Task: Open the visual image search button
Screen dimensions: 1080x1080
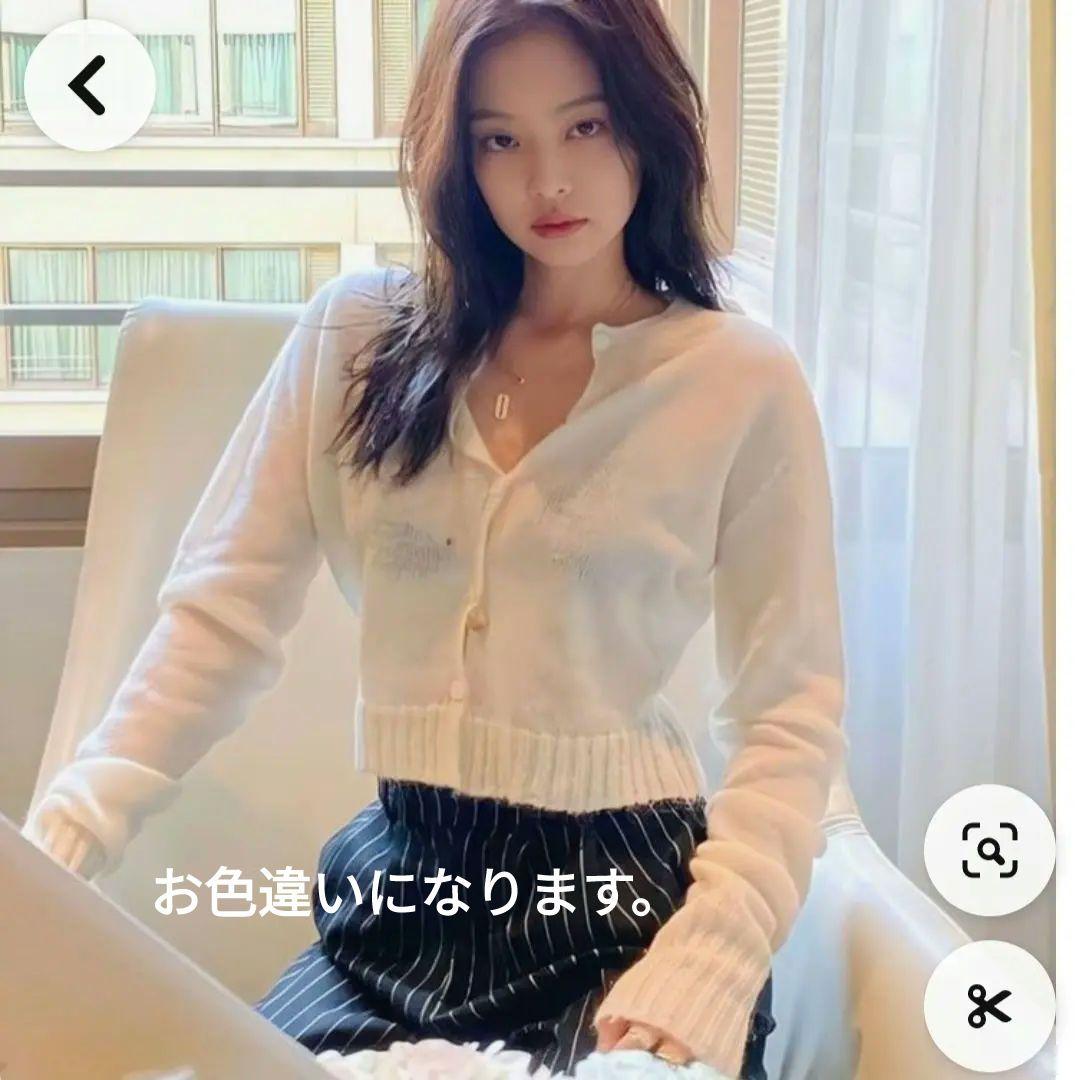Action: tap(989, 850)
